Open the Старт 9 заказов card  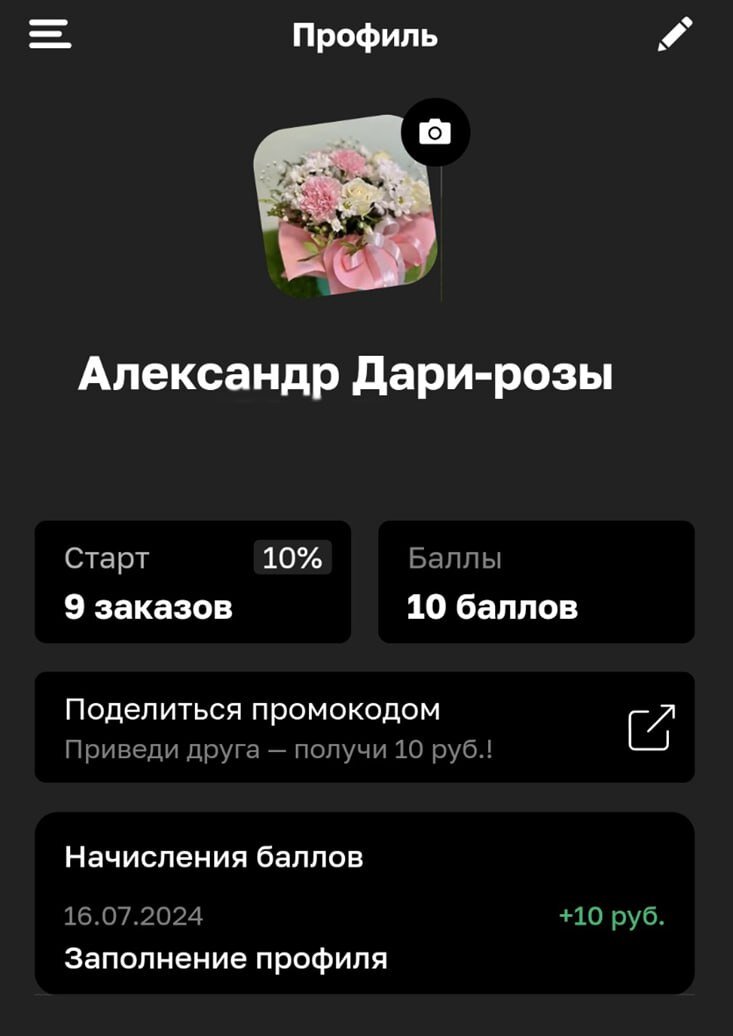pyautogui.click(x=193, y=582)
